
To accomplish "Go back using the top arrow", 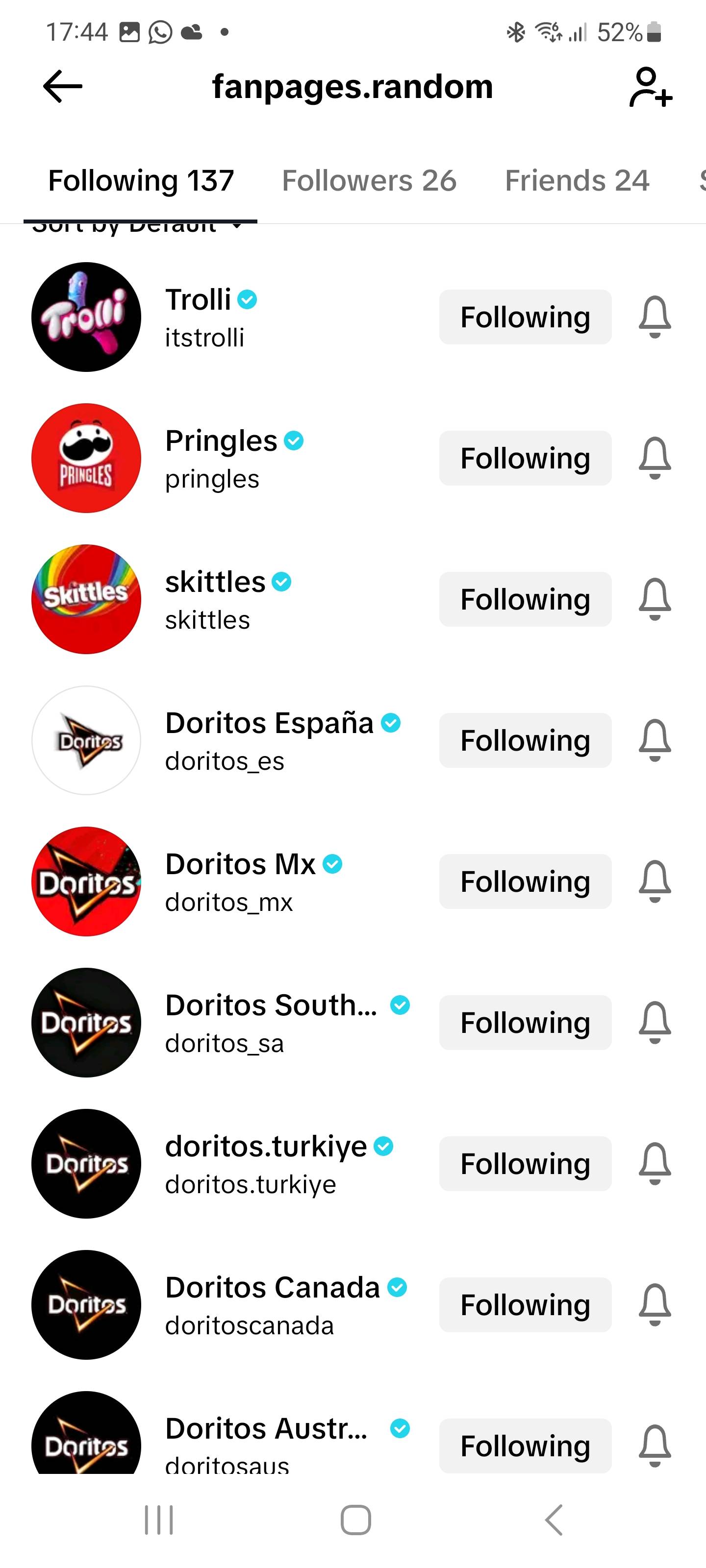I will coord(62,86).
